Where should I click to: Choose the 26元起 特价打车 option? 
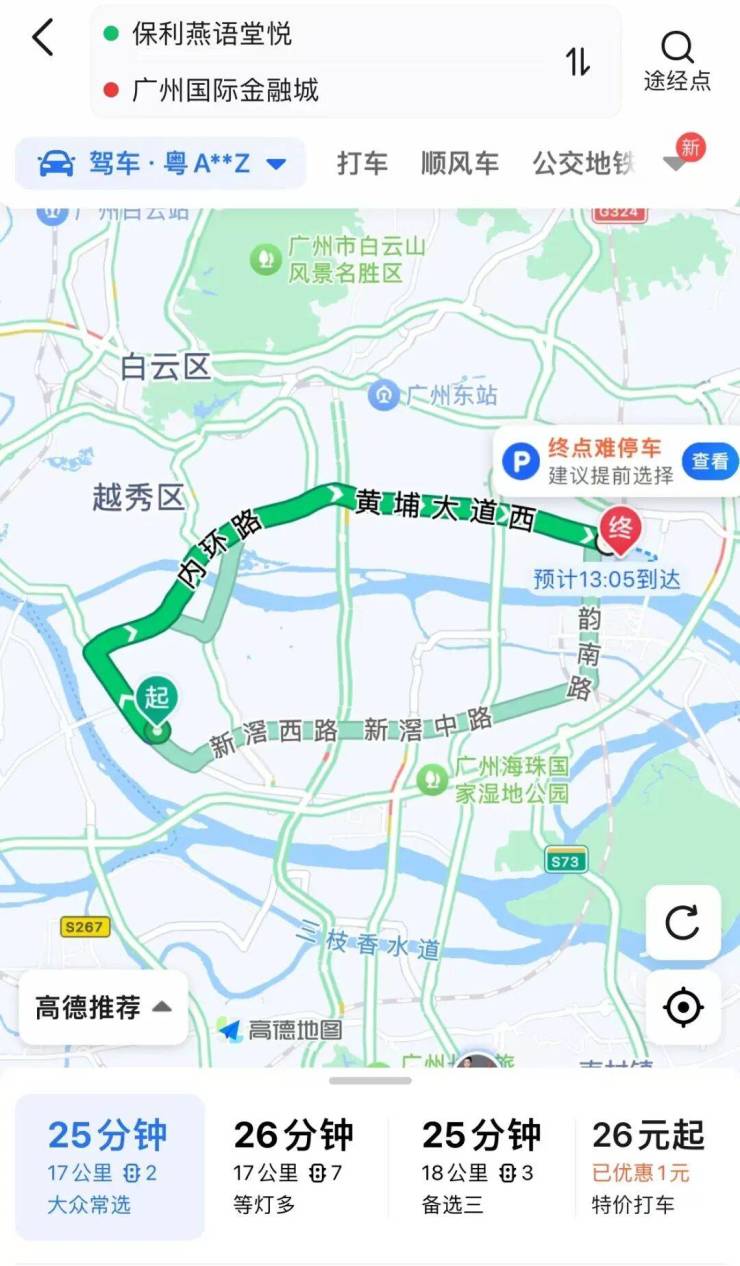(x=648, y=1167)
